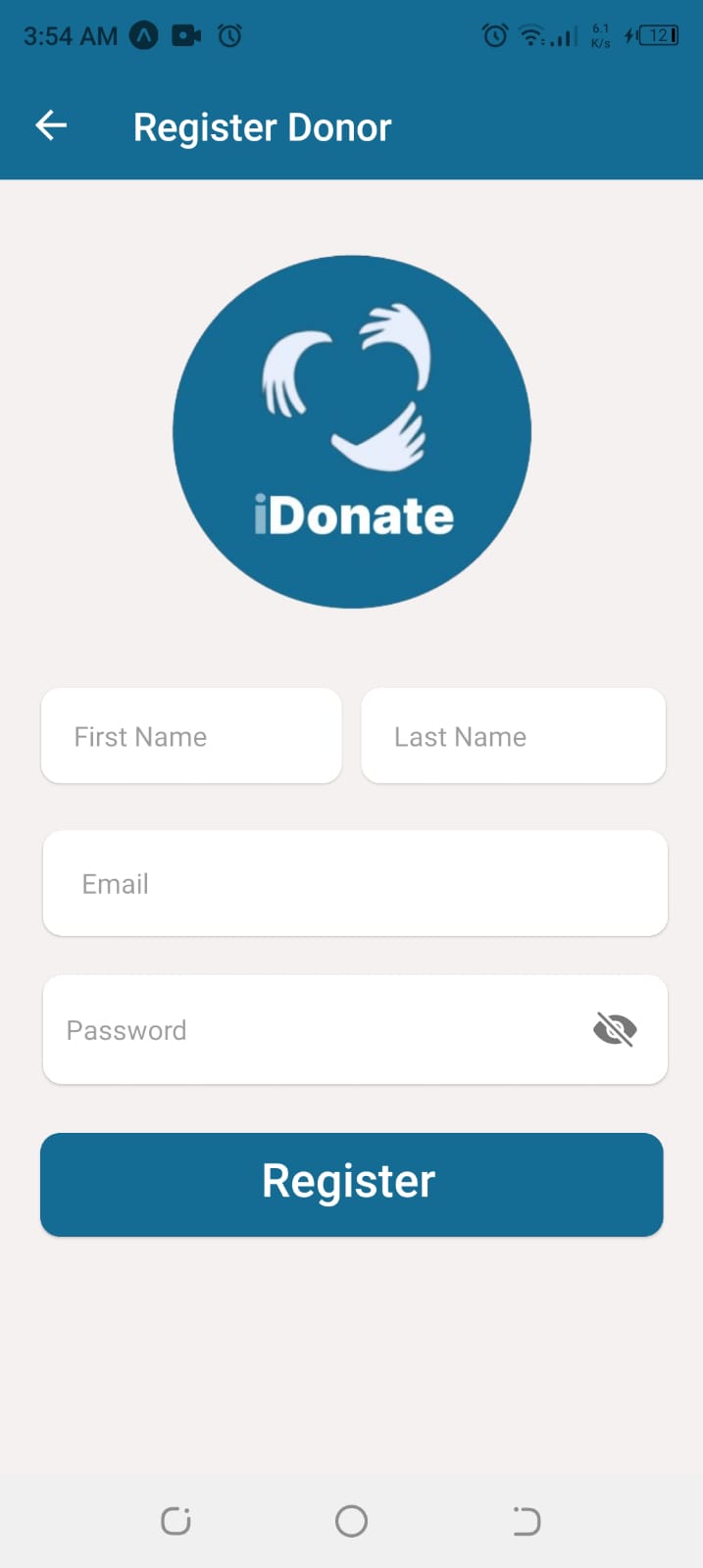
Task: Submit the Register button
Action: coord(351,1184)
